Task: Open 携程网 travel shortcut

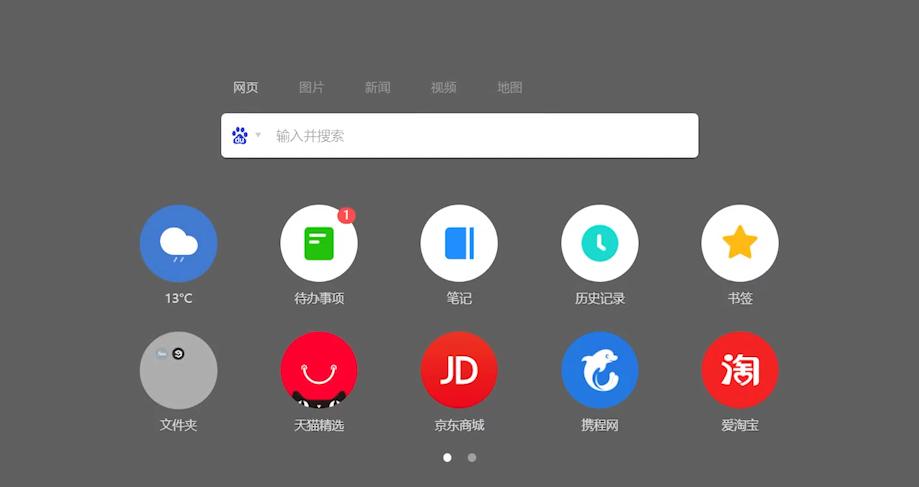Action: click(x=600, y=371)
